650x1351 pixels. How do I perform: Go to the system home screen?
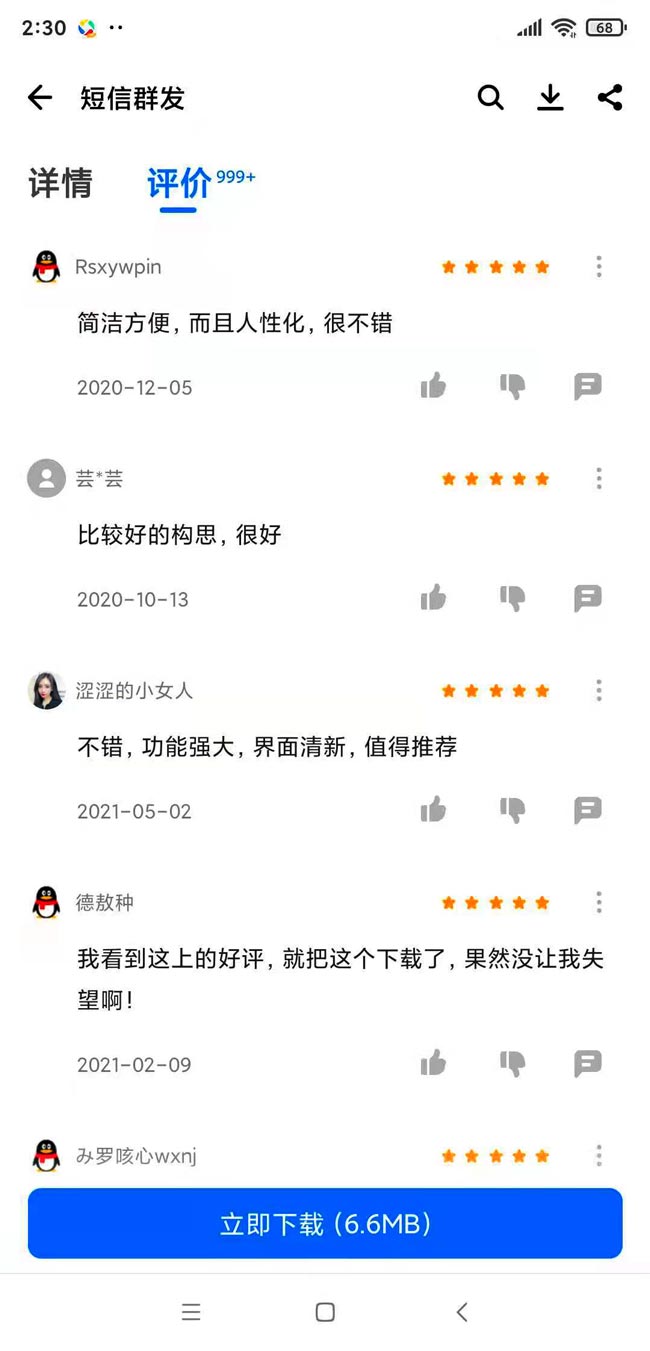[x=325, y=1312]
